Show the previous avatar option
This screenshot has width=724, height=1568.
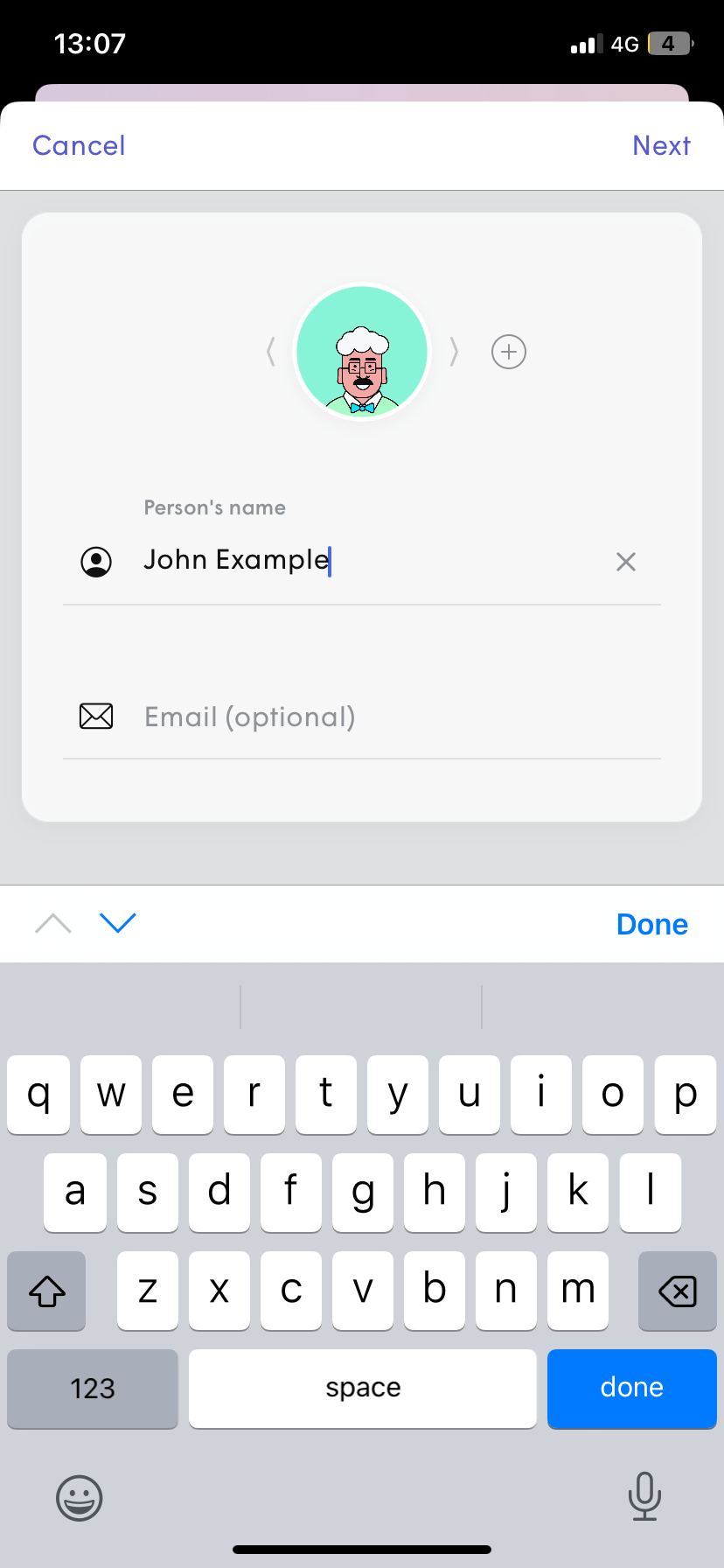click(x=271, y=353)
